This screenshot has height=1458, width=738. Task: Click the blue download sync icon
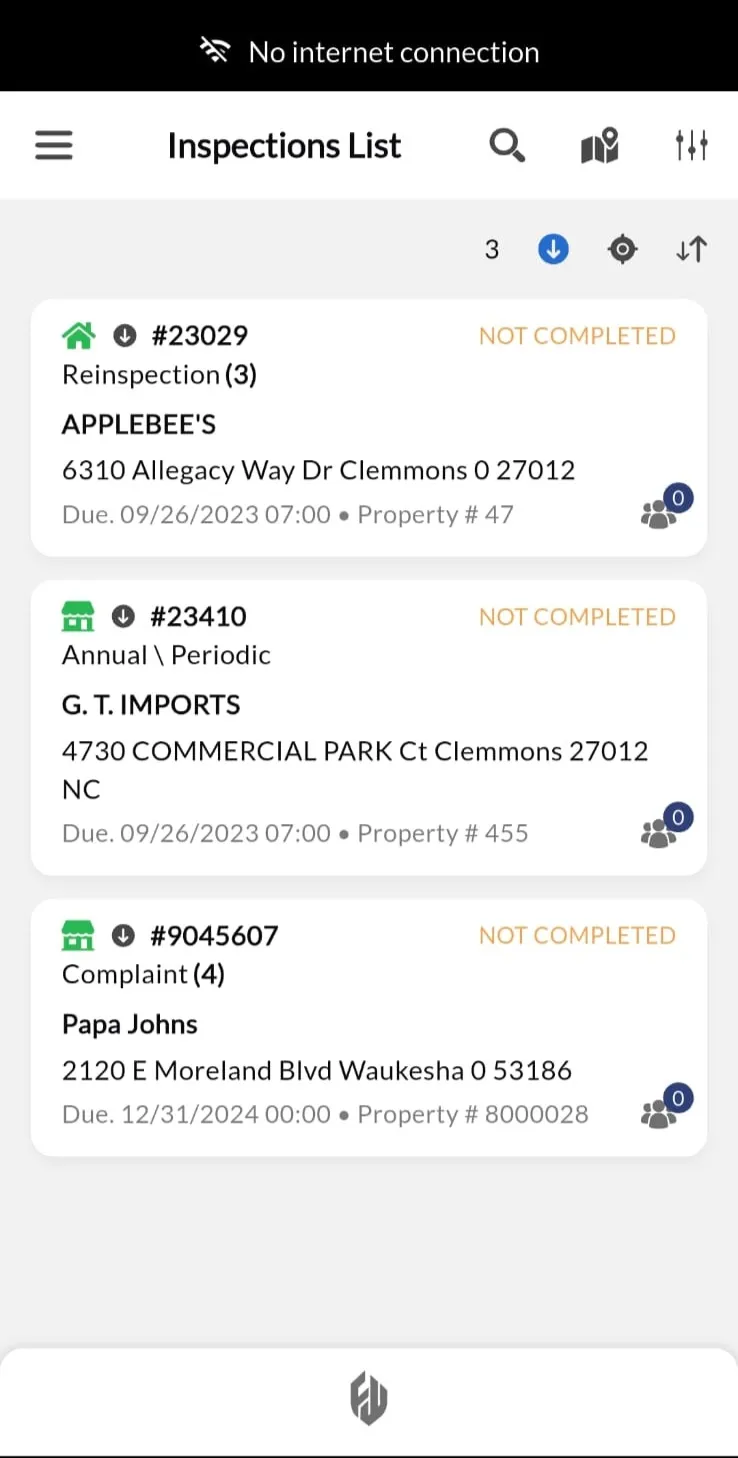point(553,249)
